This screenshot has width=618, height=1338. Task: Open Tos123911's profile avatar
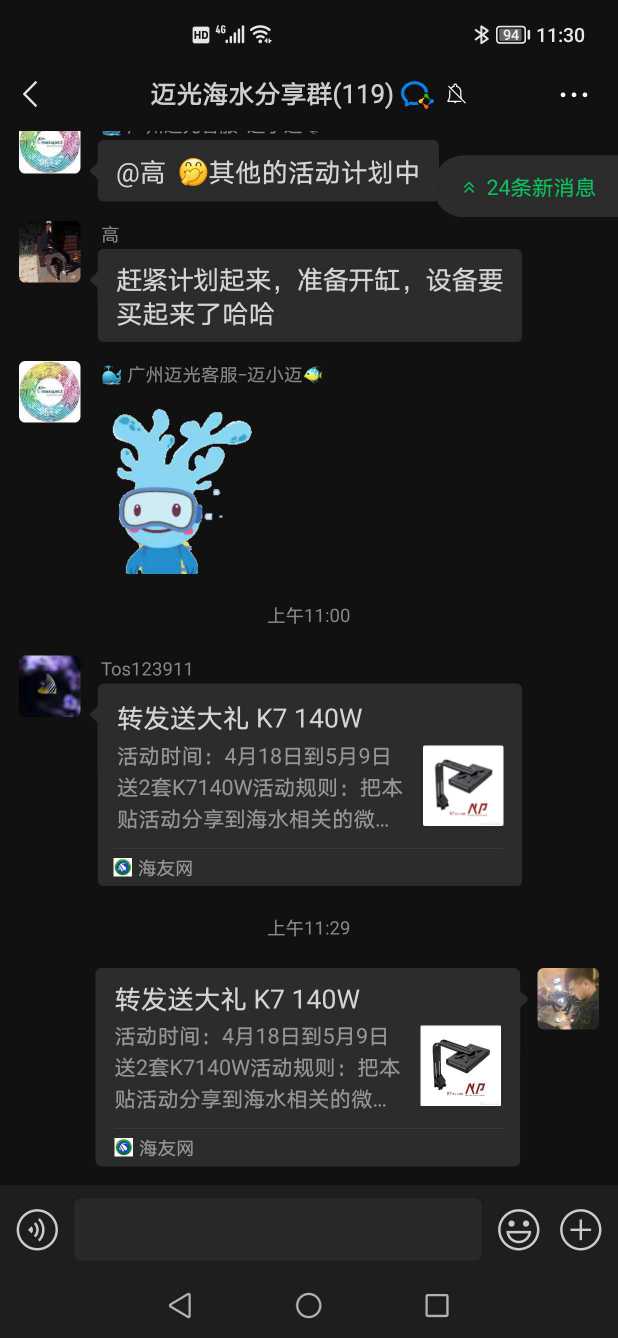49,686
